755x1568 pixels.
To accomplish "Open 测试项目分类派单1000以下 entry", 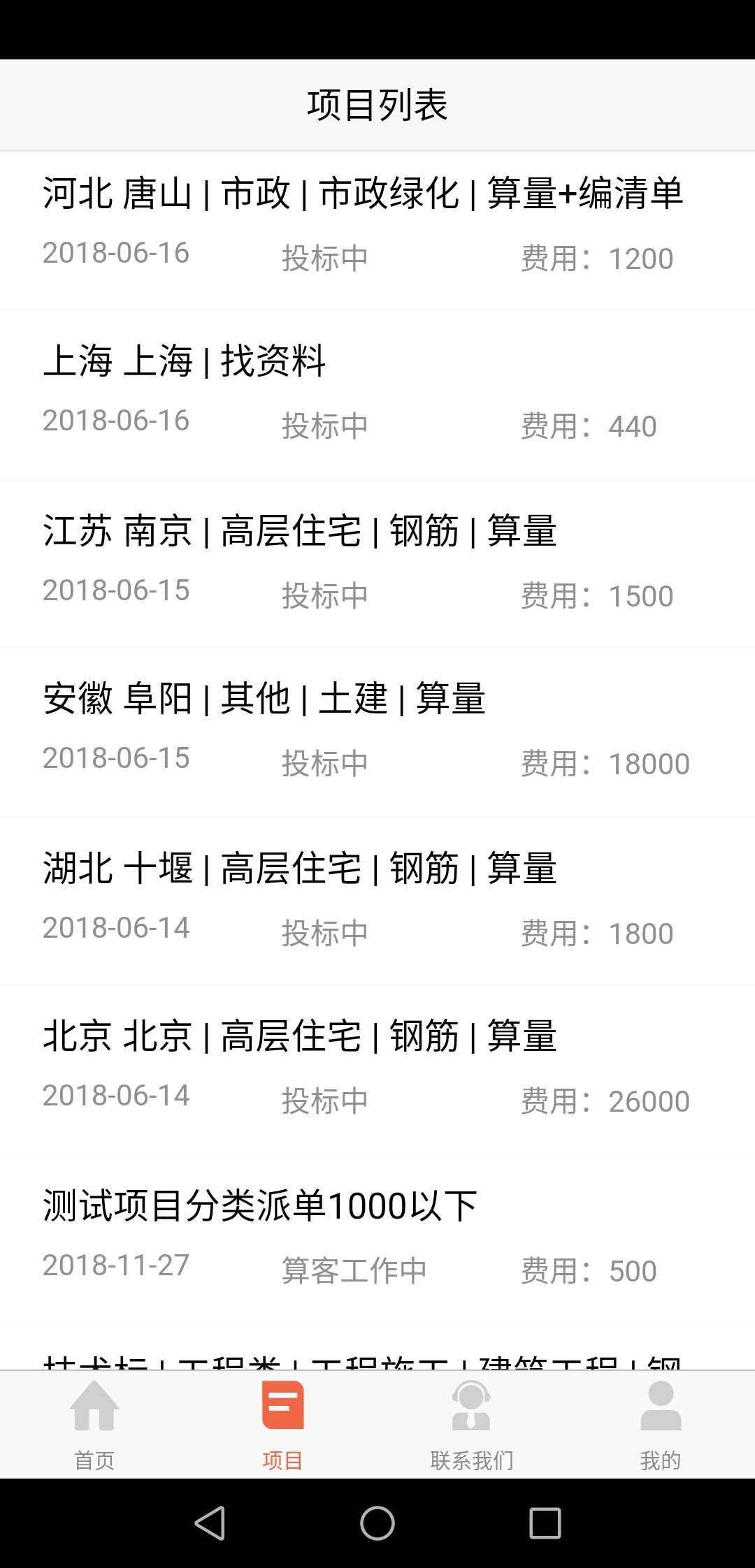I will pos(364,1237).
